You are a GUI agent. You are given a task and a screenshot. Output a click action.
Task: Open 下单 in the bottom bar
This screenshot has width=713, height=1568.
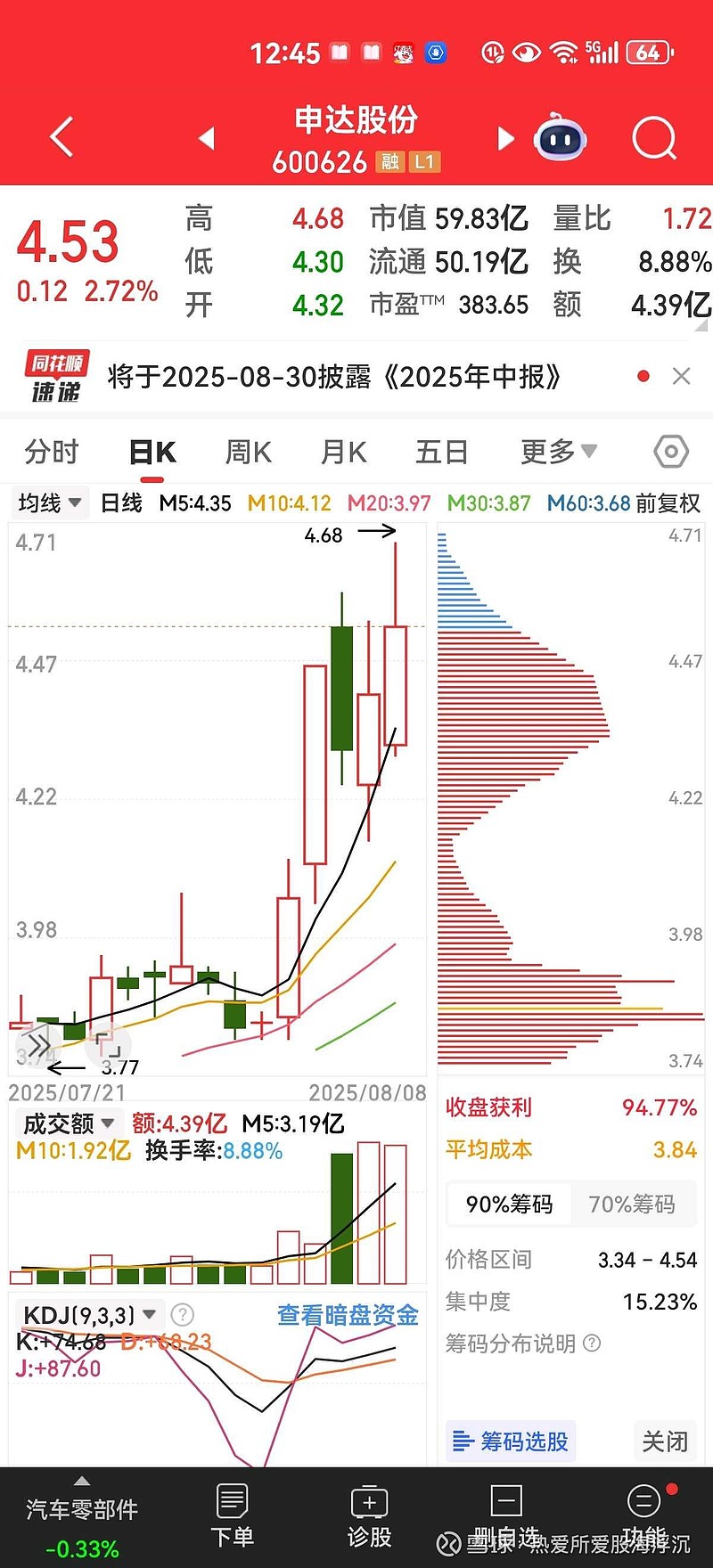click(232, 1517)
